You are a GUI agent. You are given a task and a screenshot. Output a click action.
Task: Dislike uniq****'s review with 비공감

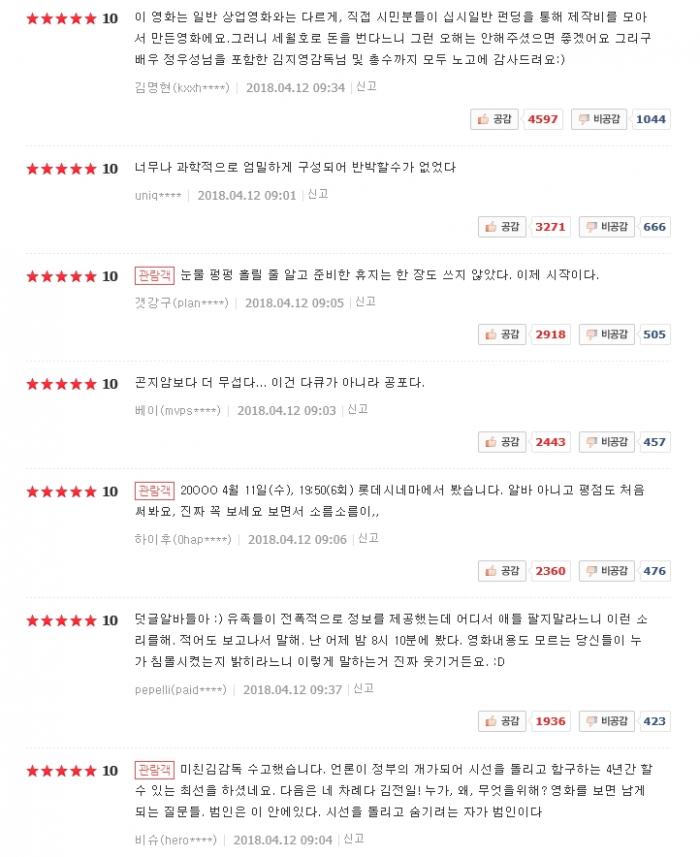tap(606, 227)
